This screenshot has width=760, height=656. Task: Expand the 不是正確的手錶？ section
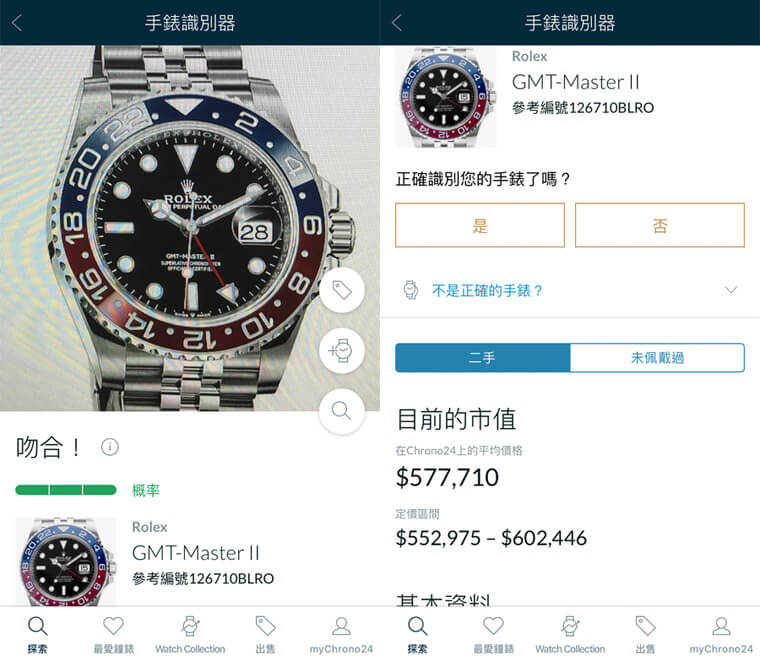tap(570, 290)
